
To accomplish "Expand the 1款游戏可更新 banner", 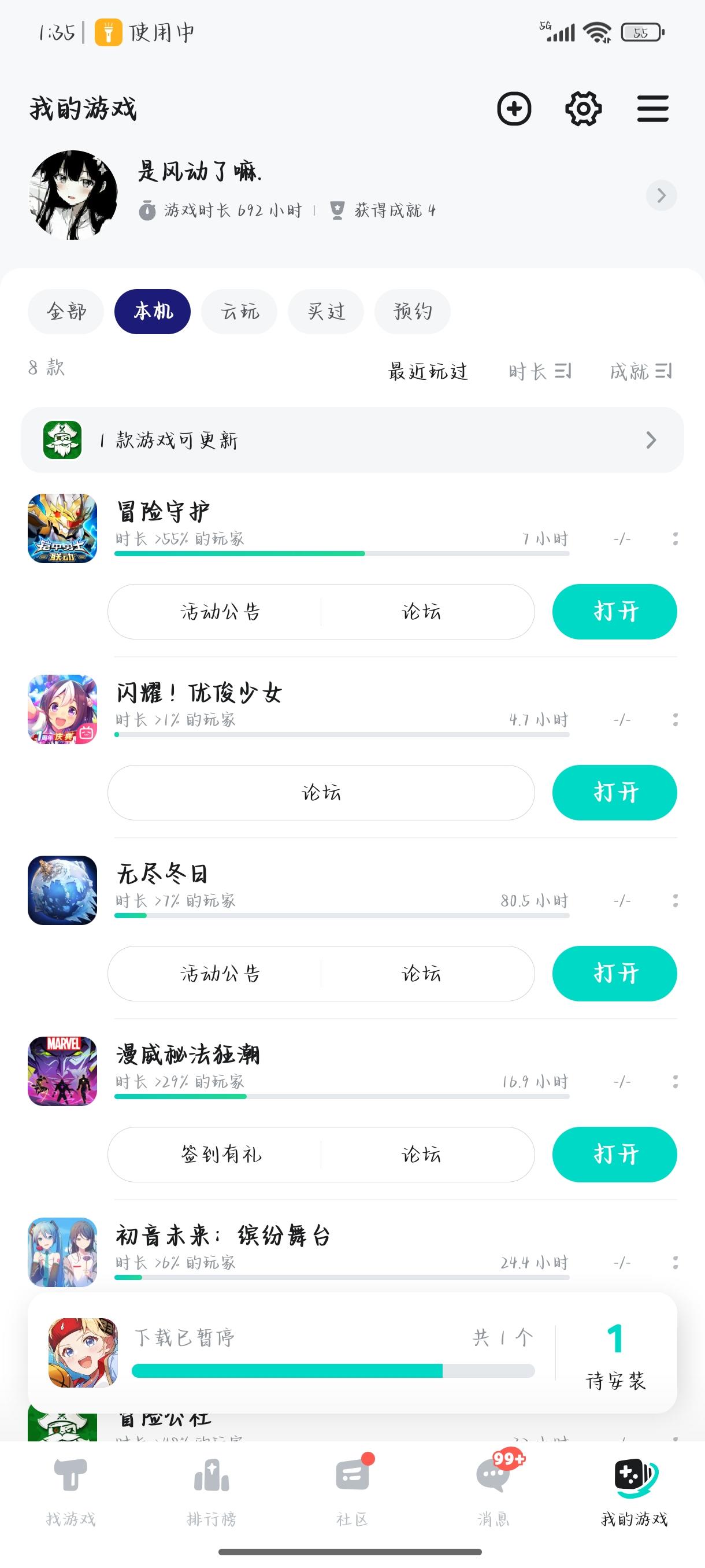I will click(650, 440).
